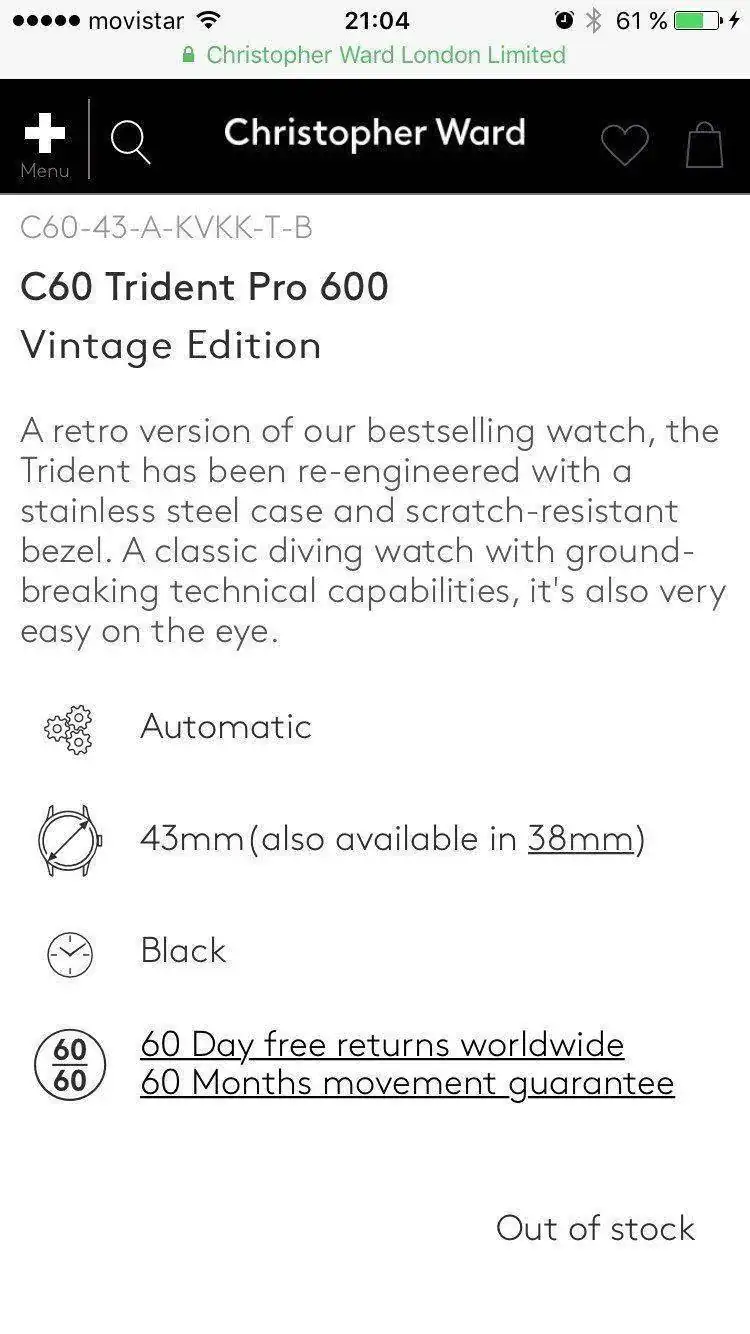Screen dimensions: 750x1334
Task: Switch to the 38mm size link
Action: (581, 838)
